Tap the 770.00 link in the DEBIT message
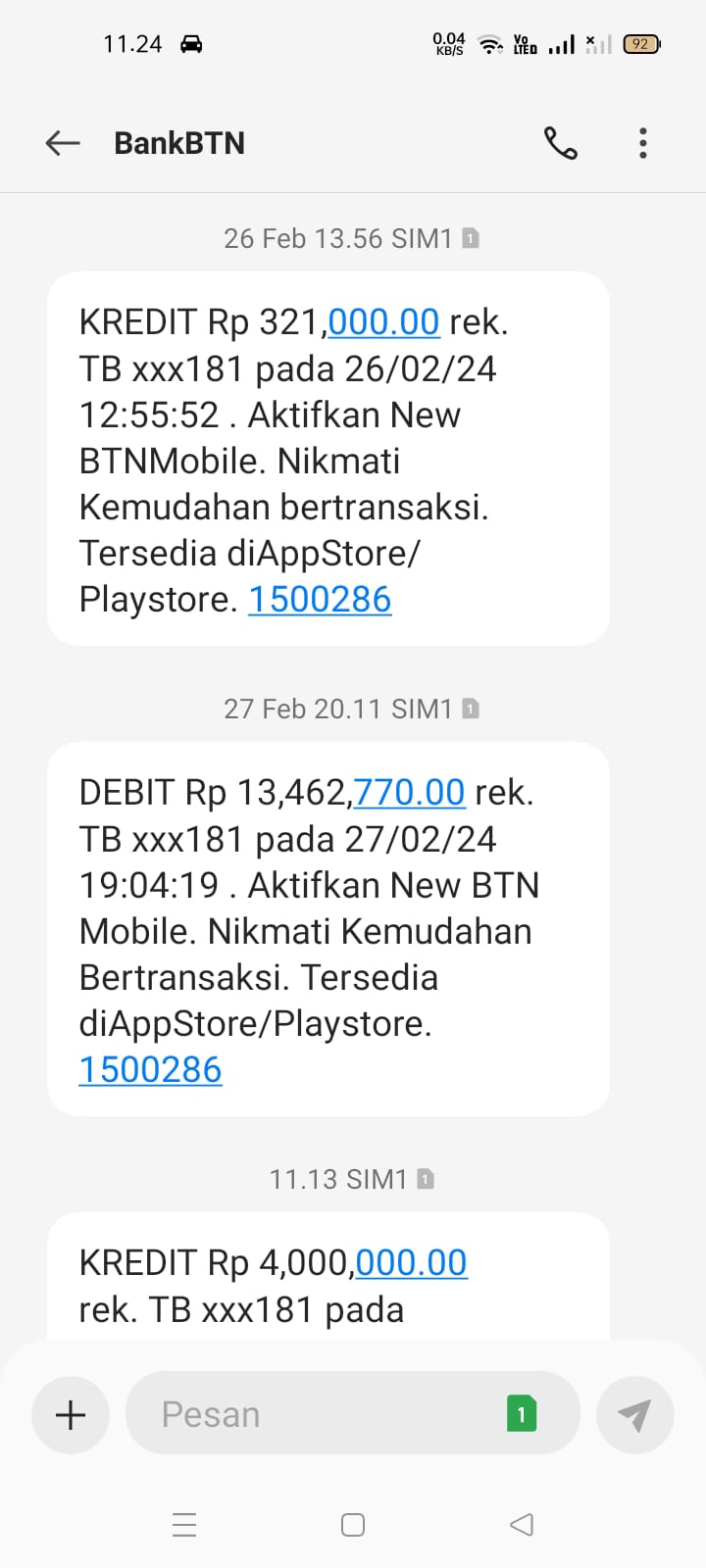The width and height of the screenshot is (706, 1568). [409, 792]
